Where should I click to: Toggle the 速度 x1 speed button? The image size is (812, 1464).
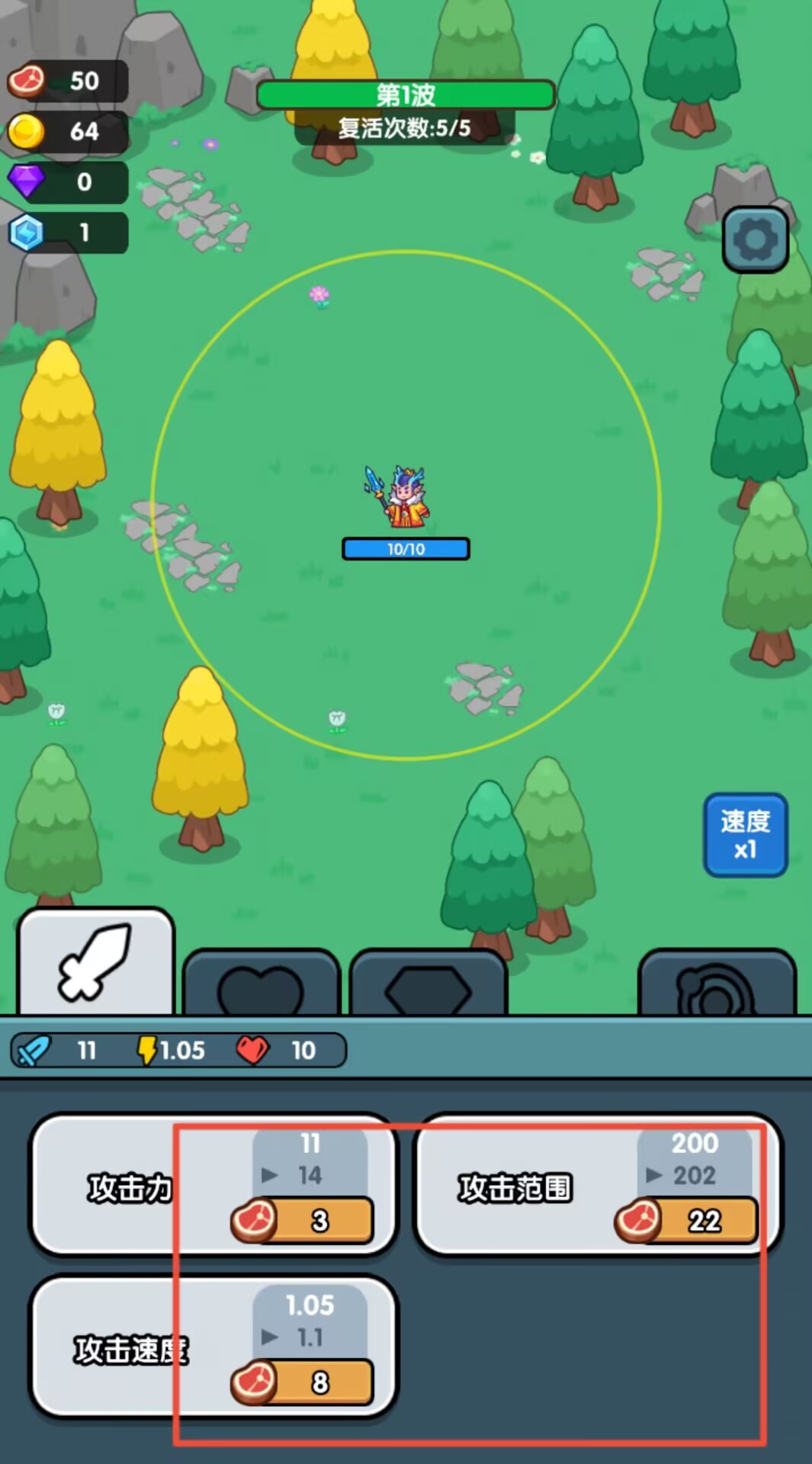point(745,835)
